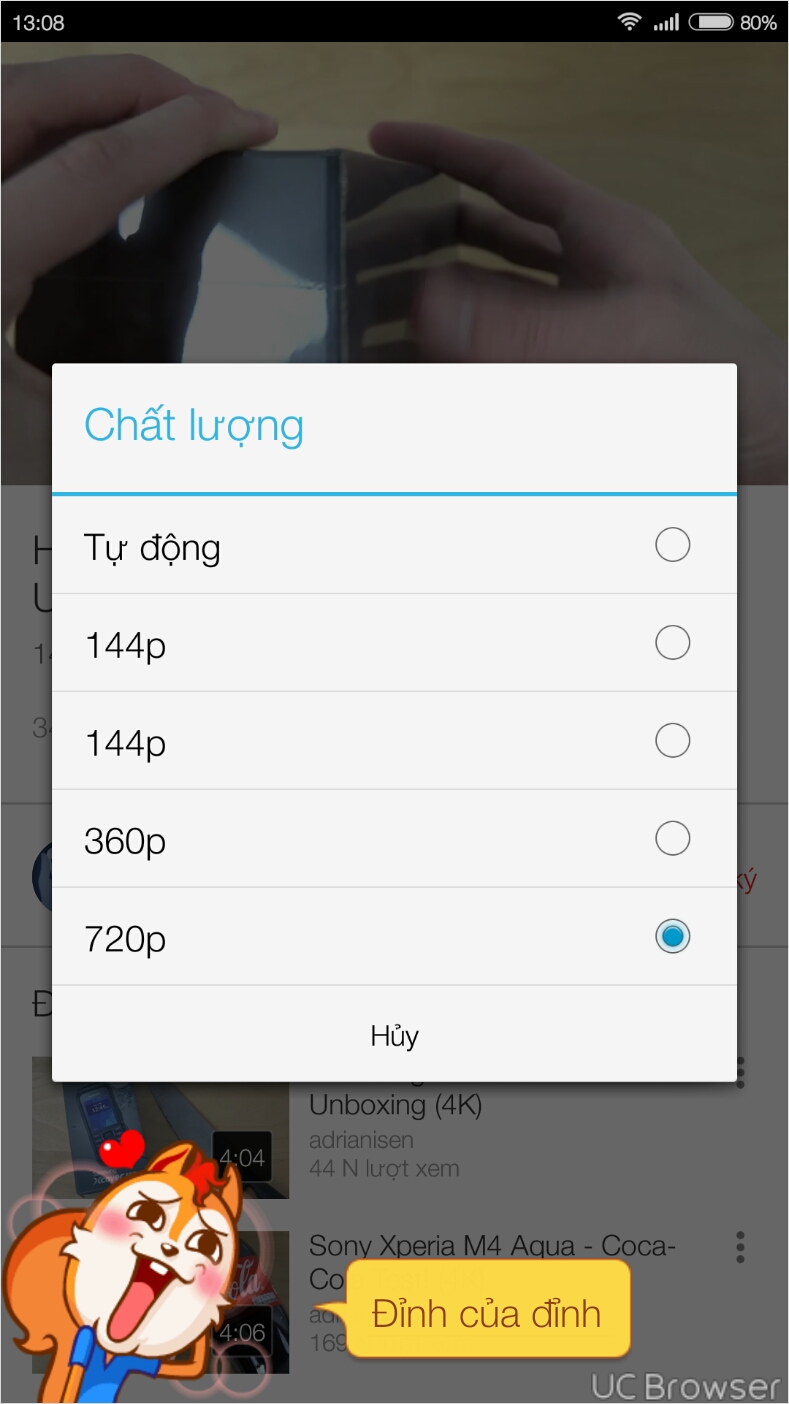The image size is (789, 1404).
Task: Select the 720p quality option
Action: click(x=394, y=937)
